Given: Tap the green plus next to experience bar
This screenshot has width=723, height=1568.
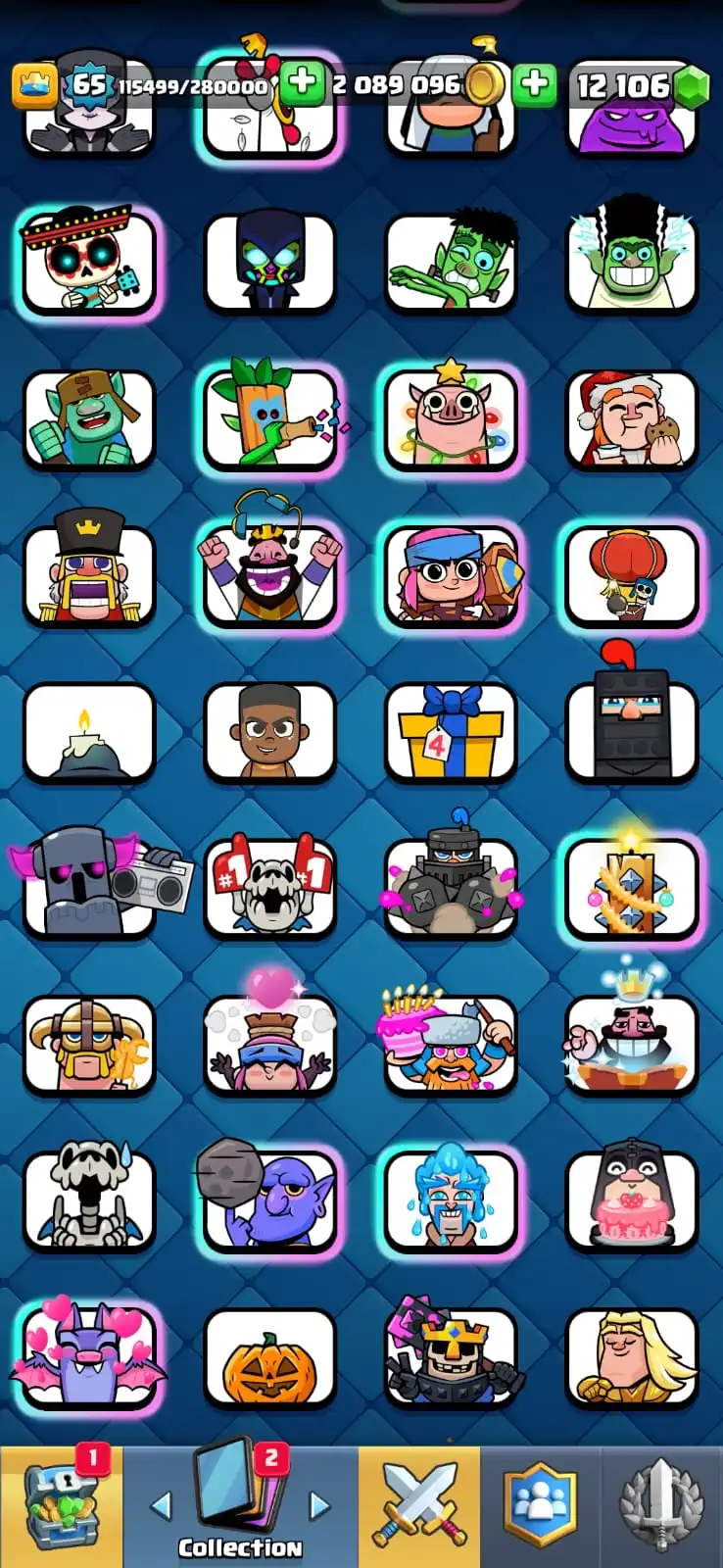Looking at the screenshot, I should click(303, 83).
